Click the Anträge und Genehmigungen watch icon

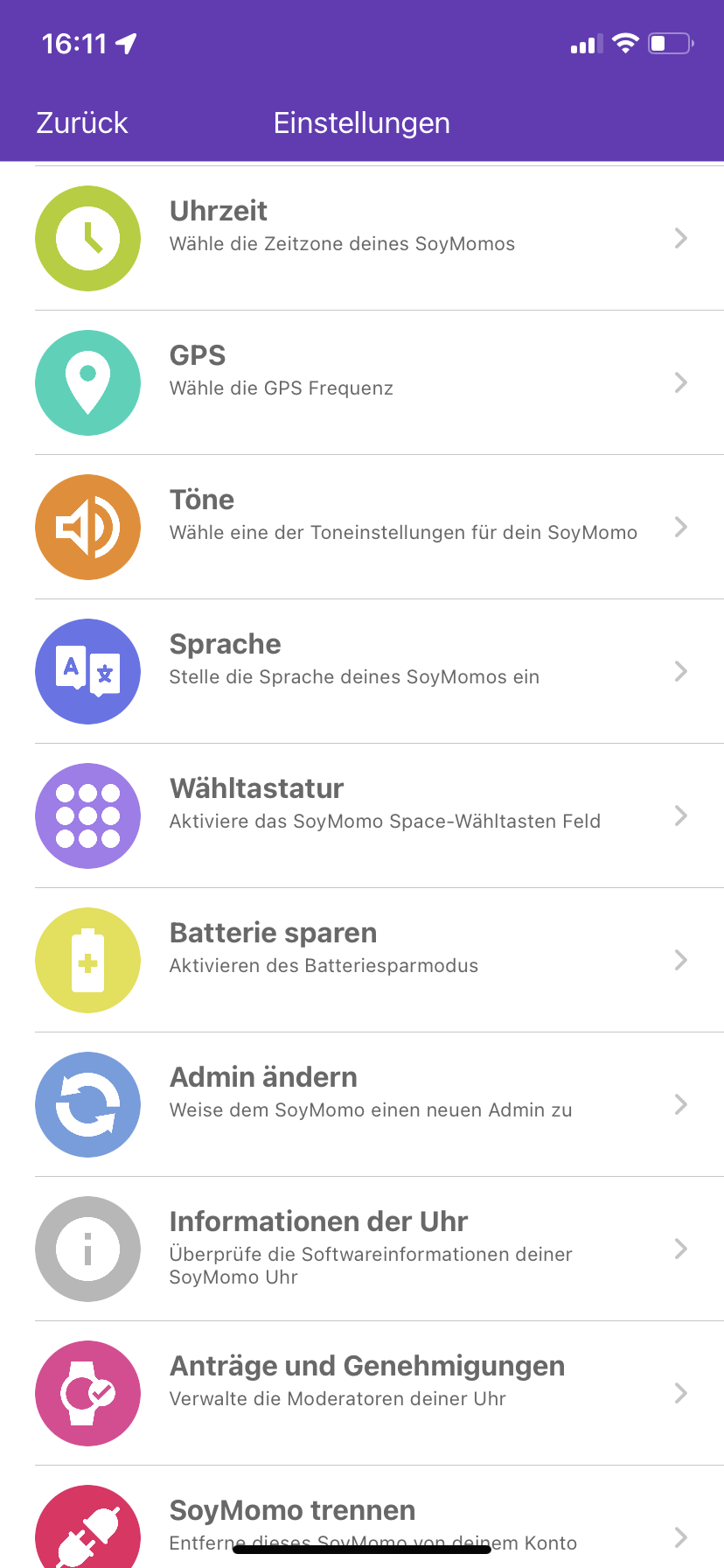pos(87,1393)
